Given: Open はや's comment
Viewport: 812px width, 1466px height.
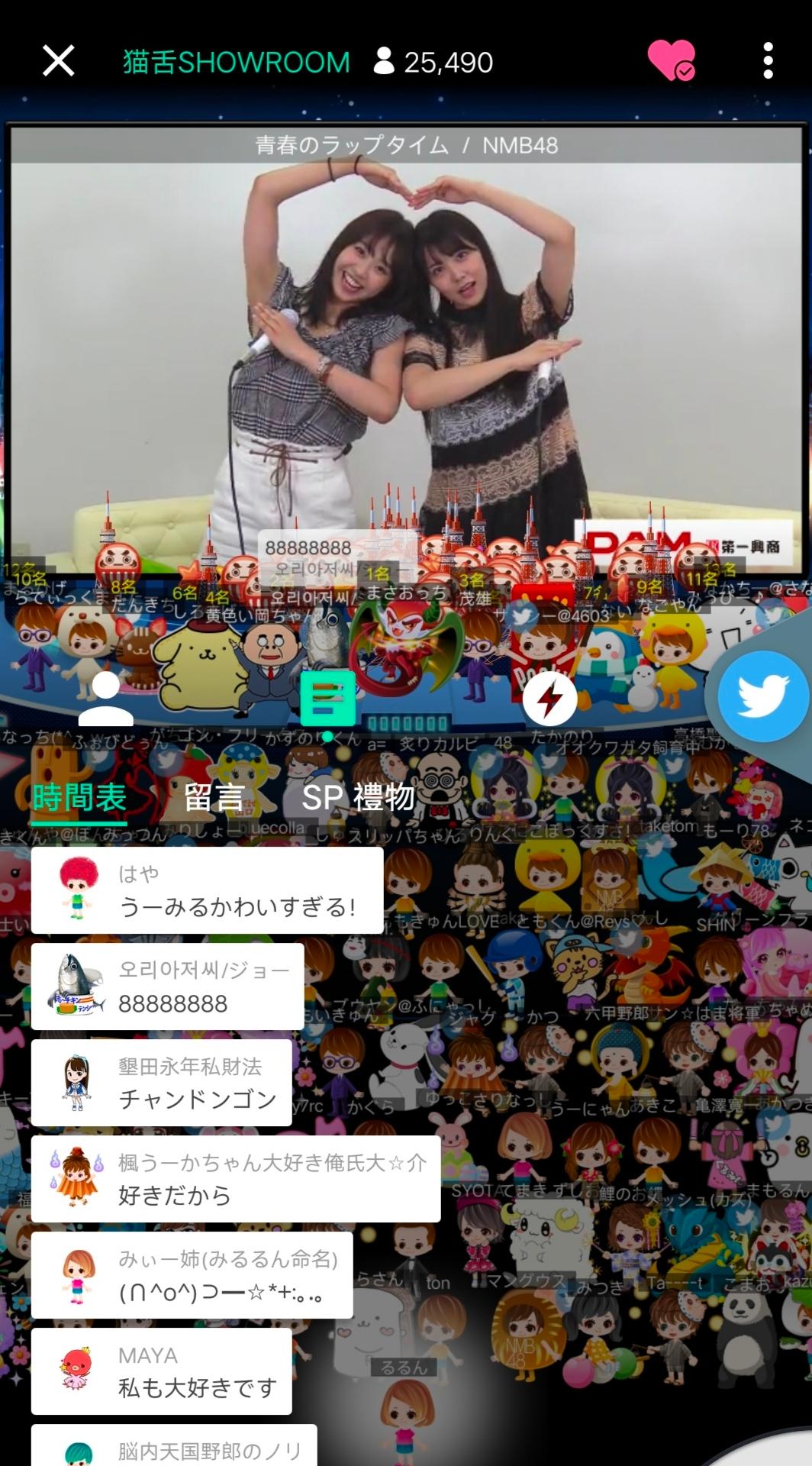Looking at the screenshot, I should pyautogui.click(x=207, y=890).
